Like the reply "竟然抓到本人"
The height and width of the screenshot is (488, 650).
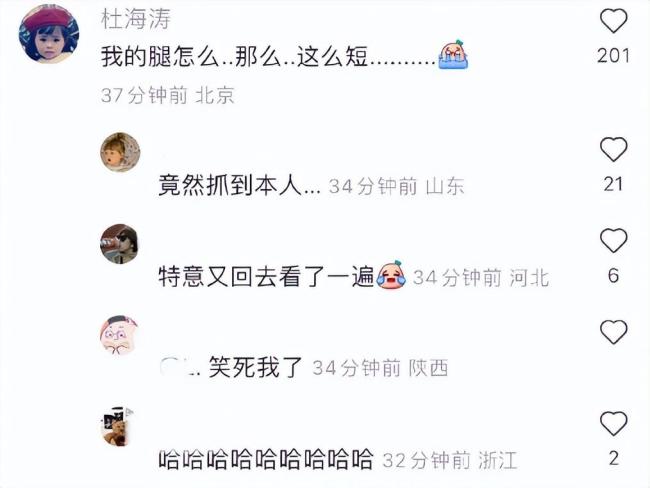pos(613,150)
